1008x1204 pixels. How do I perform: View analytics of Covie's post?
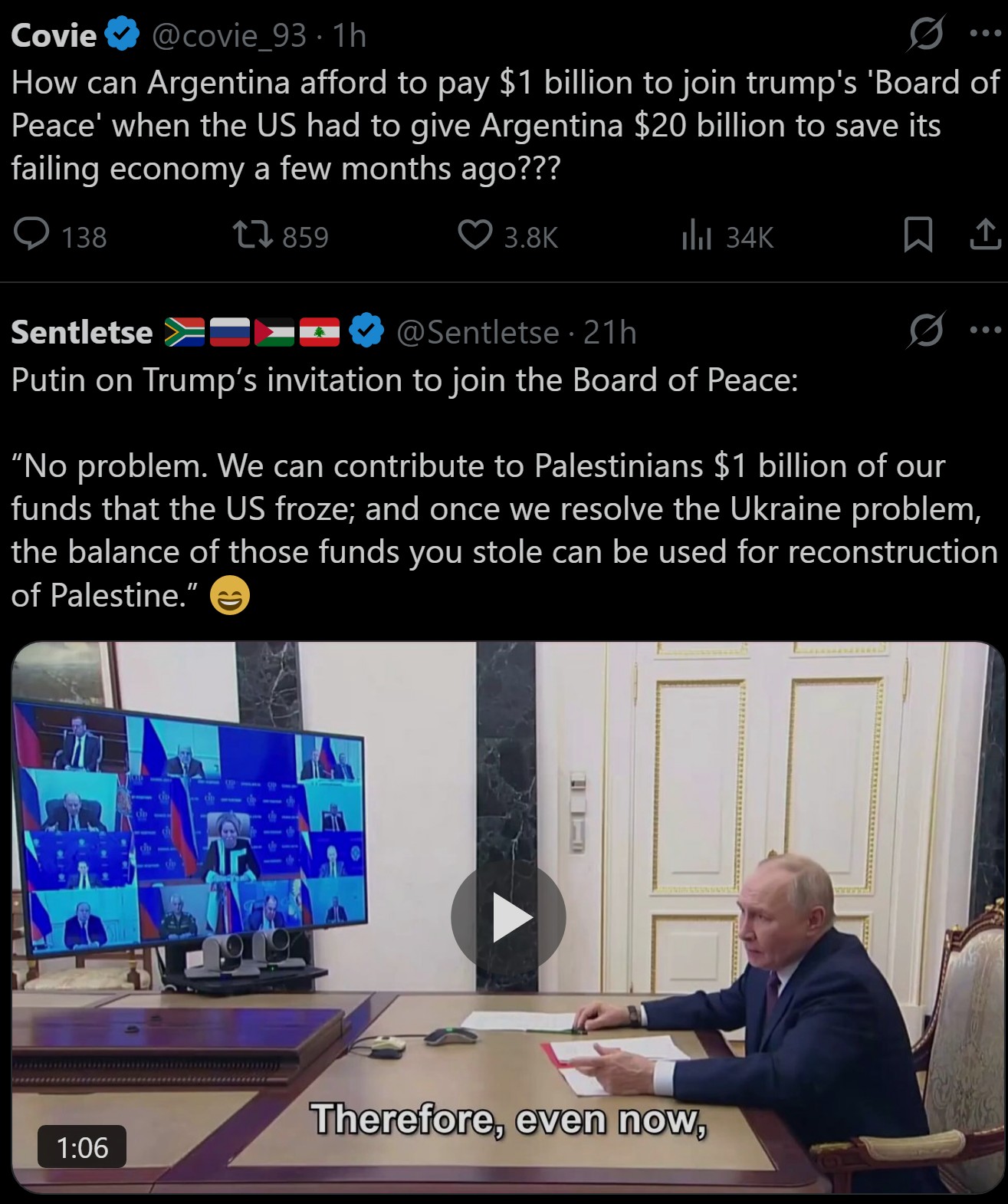click(x=696, y=235)
